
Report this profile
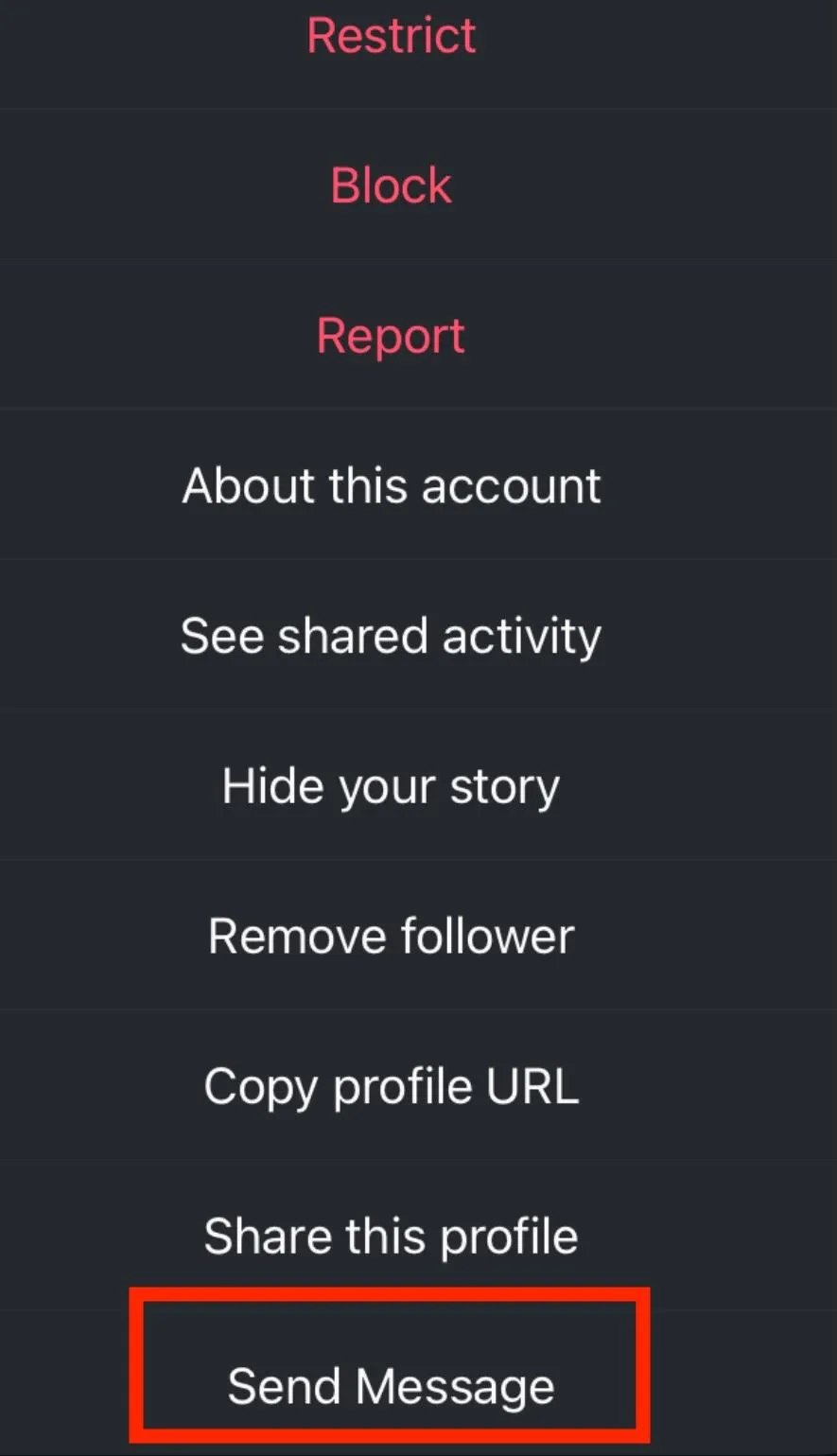point(391,336)
